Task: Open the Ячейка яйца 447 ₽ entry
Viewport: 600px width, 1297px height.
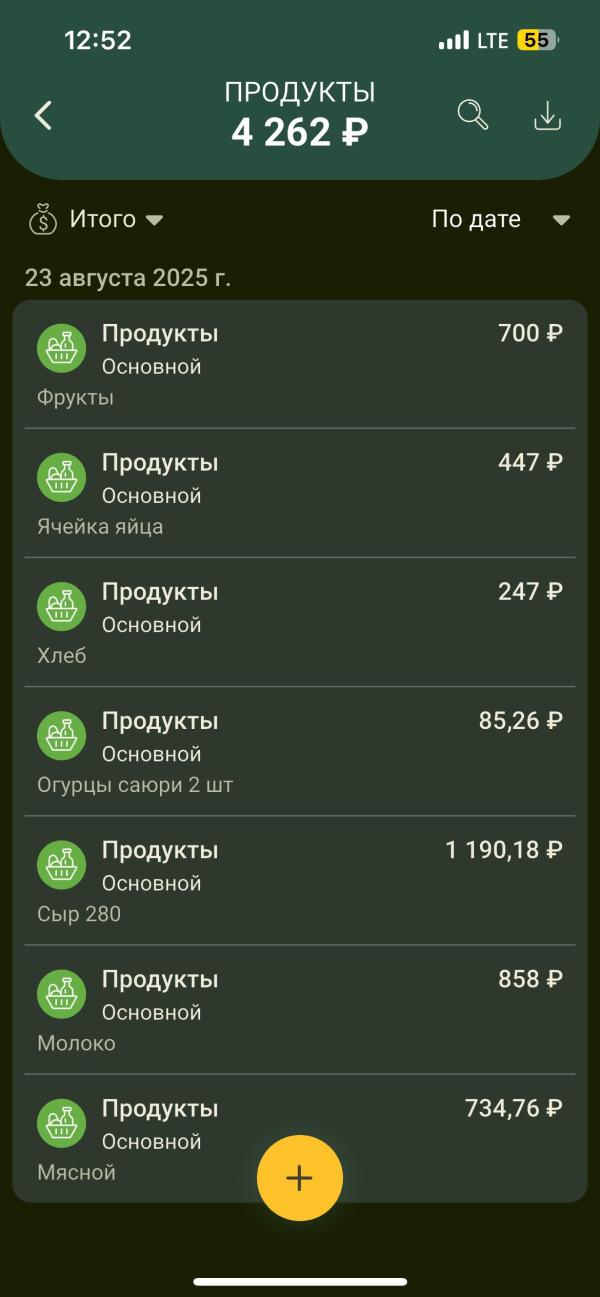Action: tap(300, 493)
